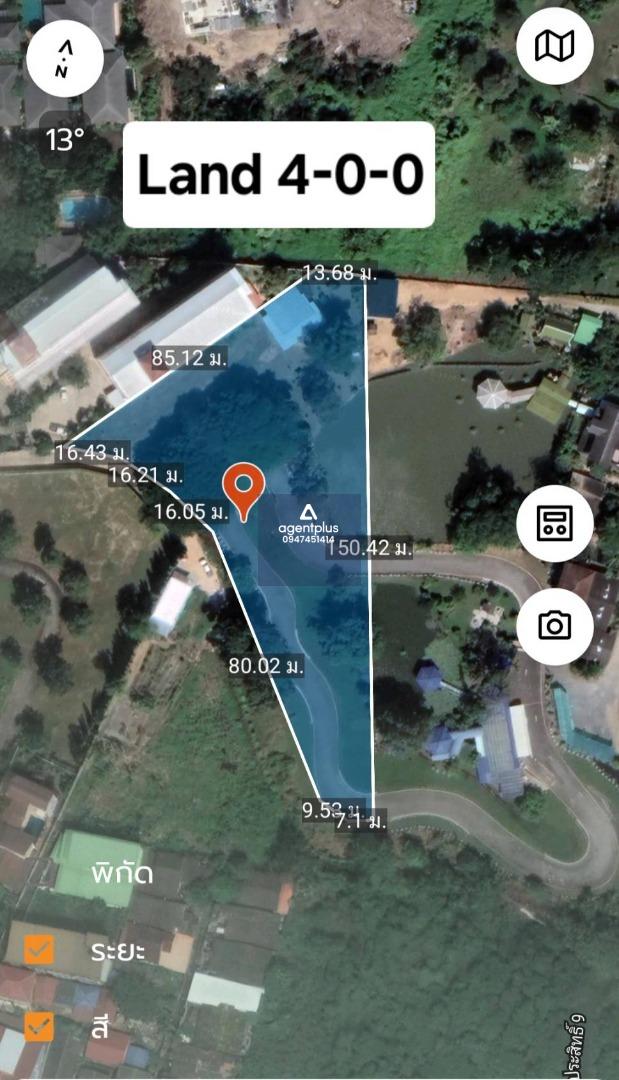619x1080 pixels.
Task: Open the map layers button
Action: (554, 47)
